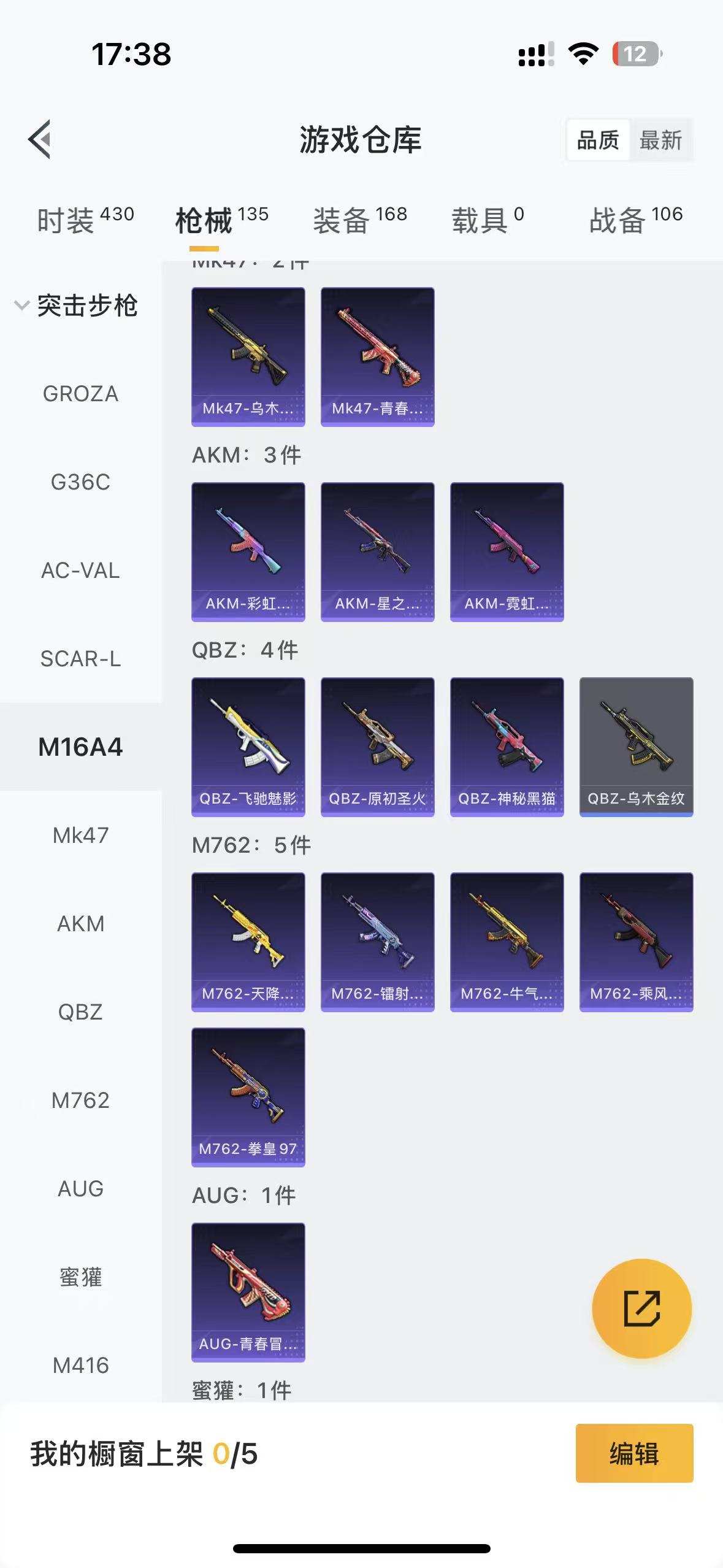Switch to the 战备 tab
Viewport: 723px width, 1568px height.
pyautogui.click(x=635, y=220)
